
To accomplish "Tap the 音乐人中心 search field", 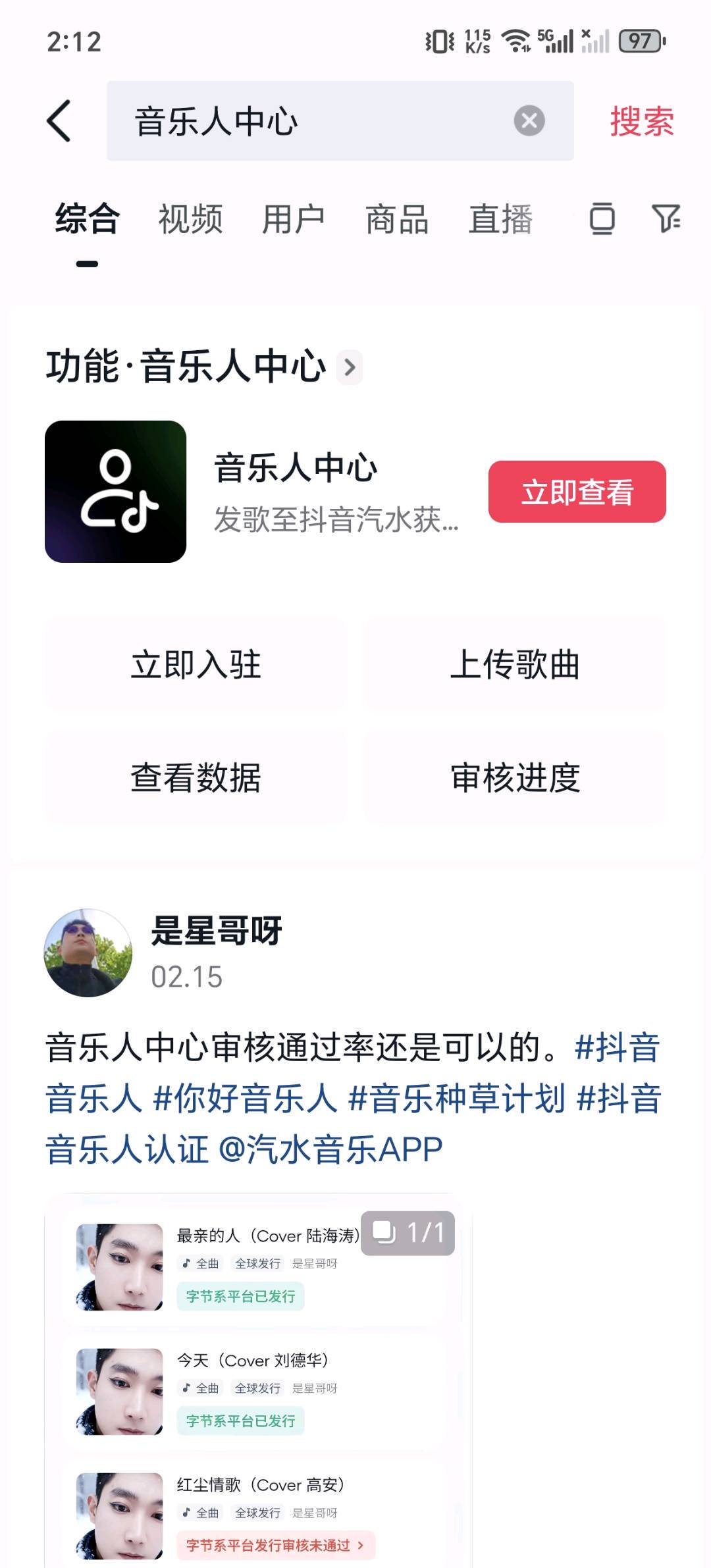I will 309,121.
